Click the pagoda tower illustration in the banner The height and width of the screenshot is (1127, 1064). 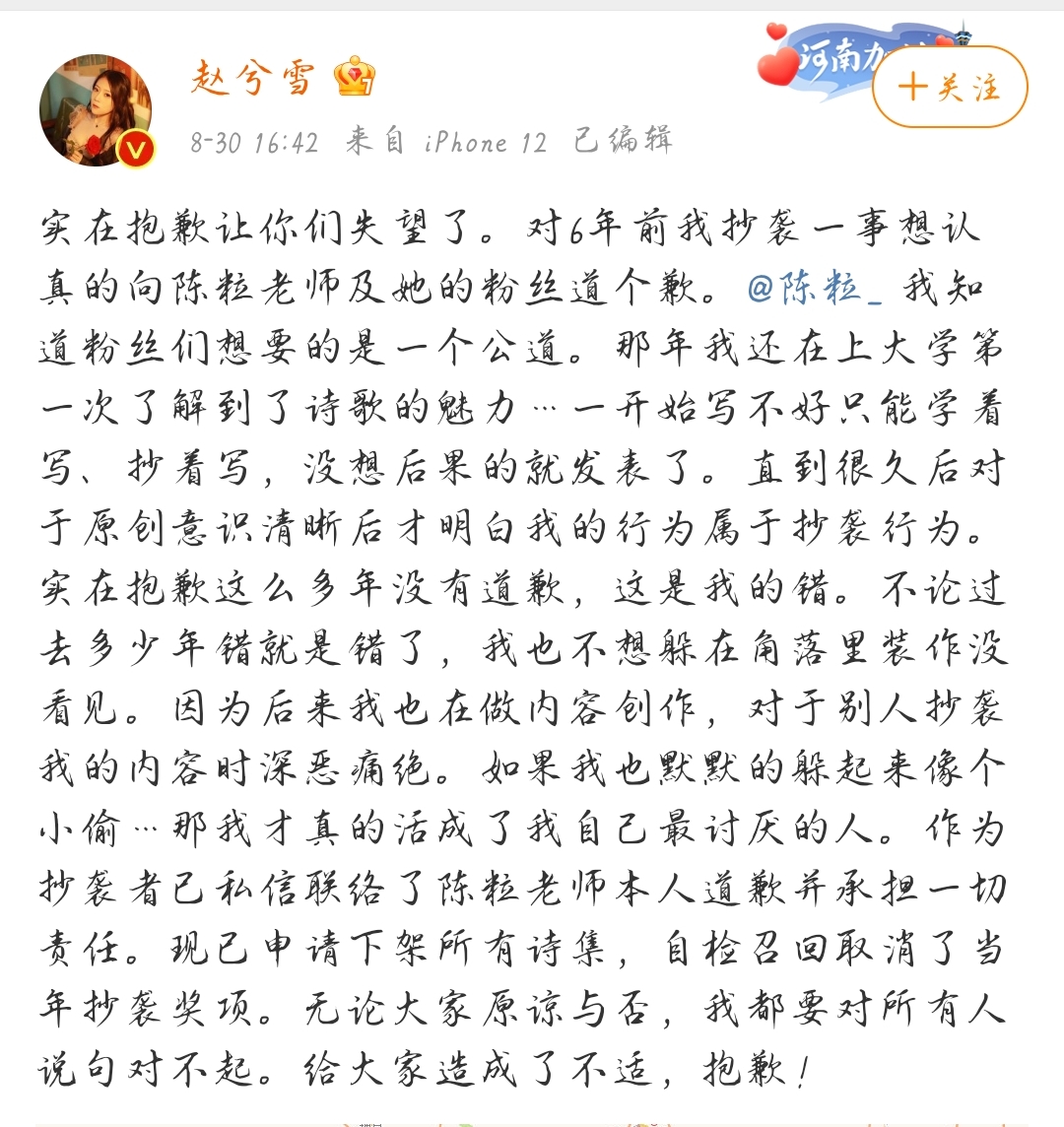tap(964, 34)
